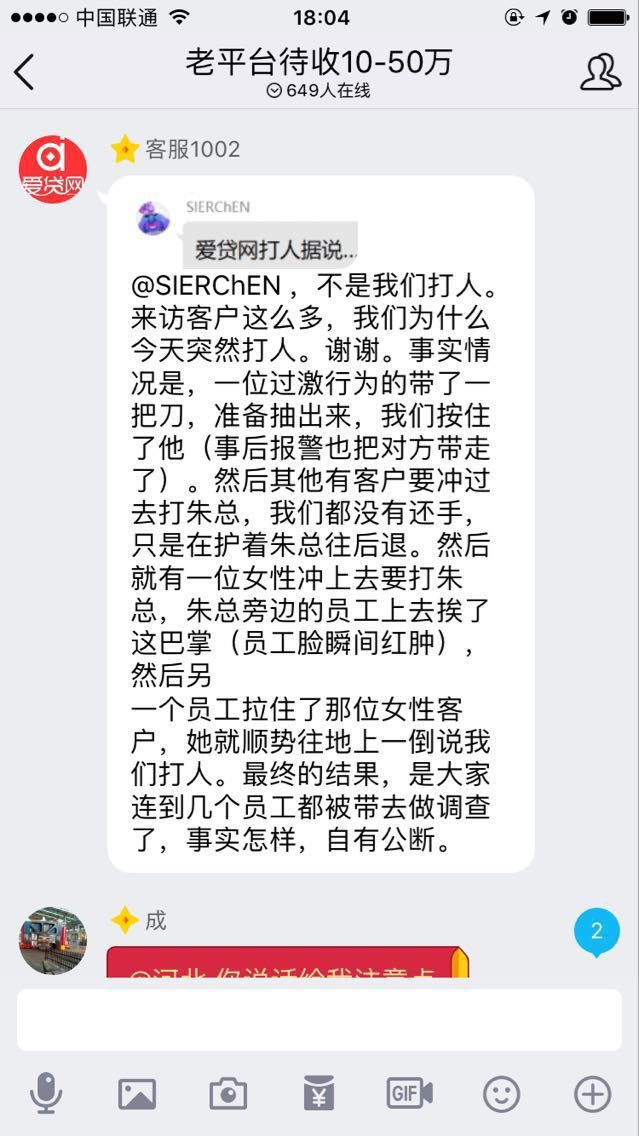Open the photo gallery picker
The height and width of the screenshot is (1136, 639).
137,1094
